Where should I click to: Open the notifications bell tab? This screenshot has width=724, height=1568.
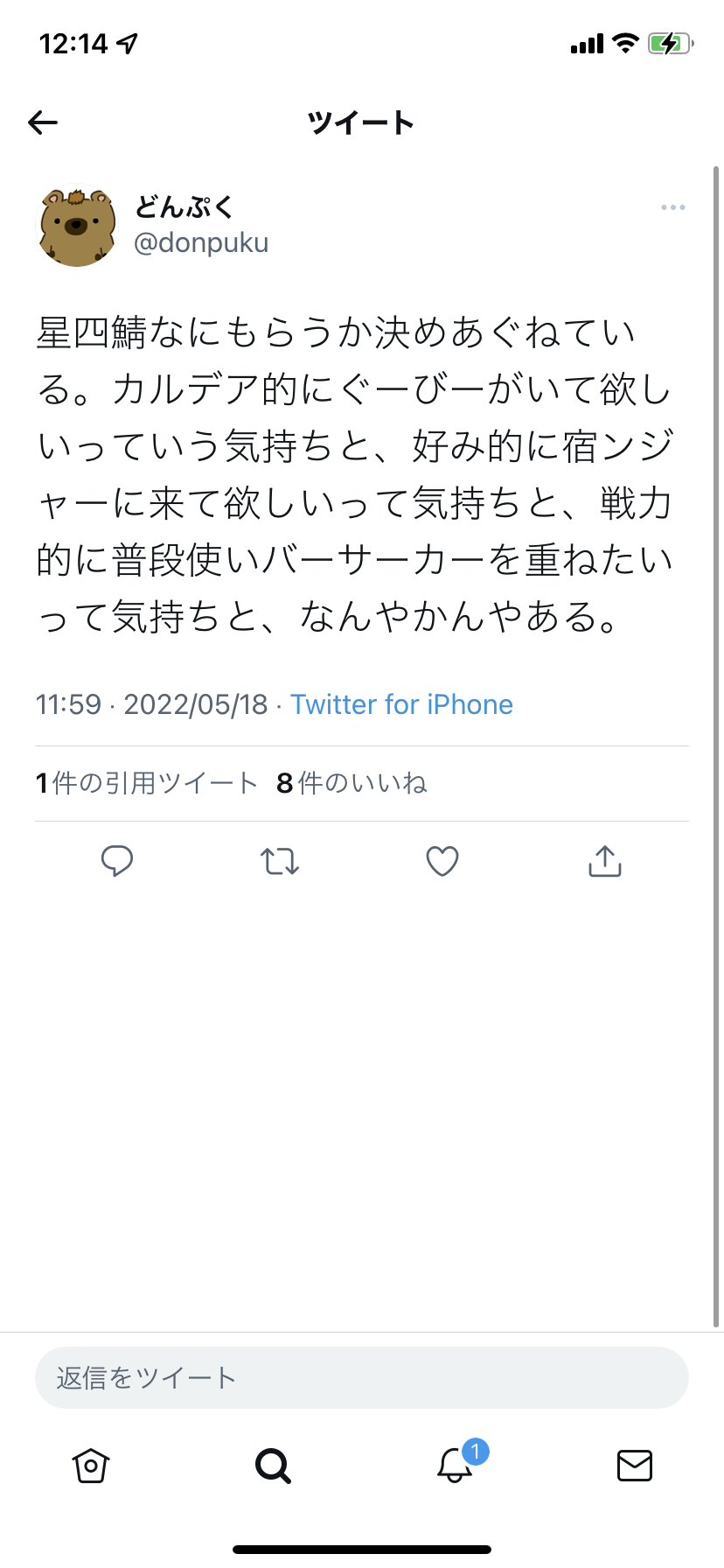[x=455, y=1465]
